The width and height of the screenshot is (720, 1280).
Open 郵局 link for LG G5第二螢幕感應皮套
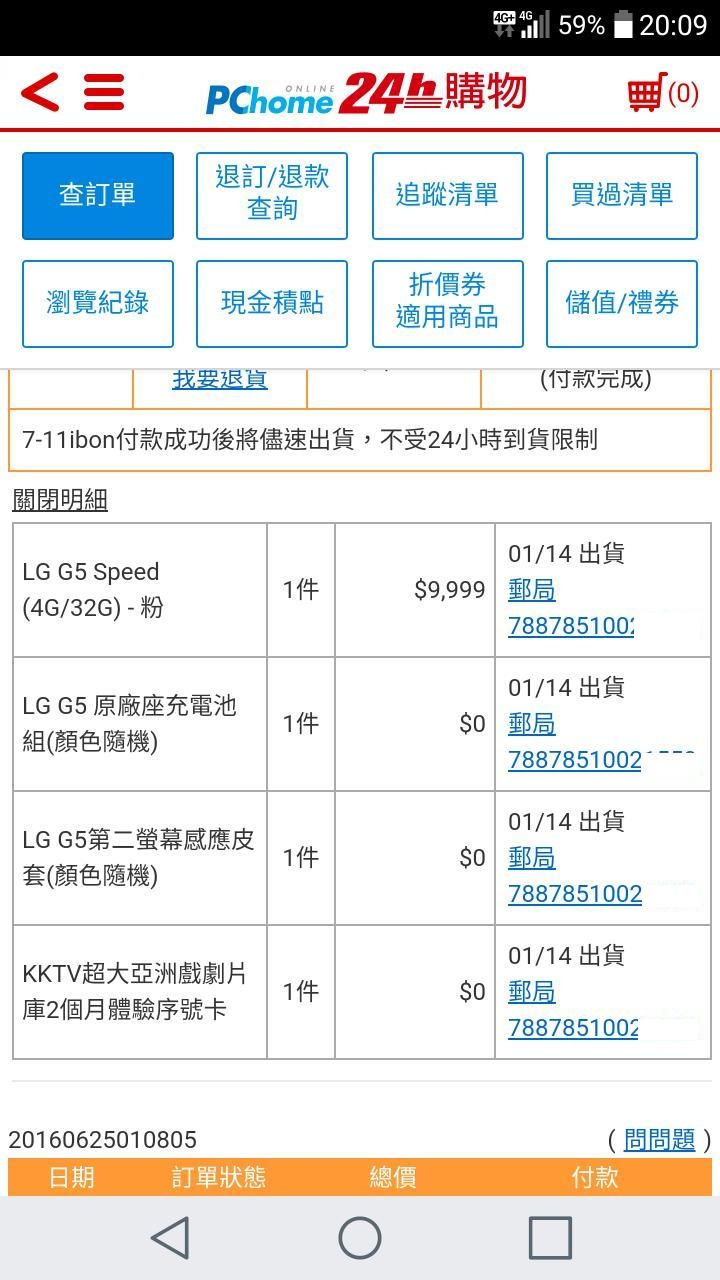click(531, 858)
